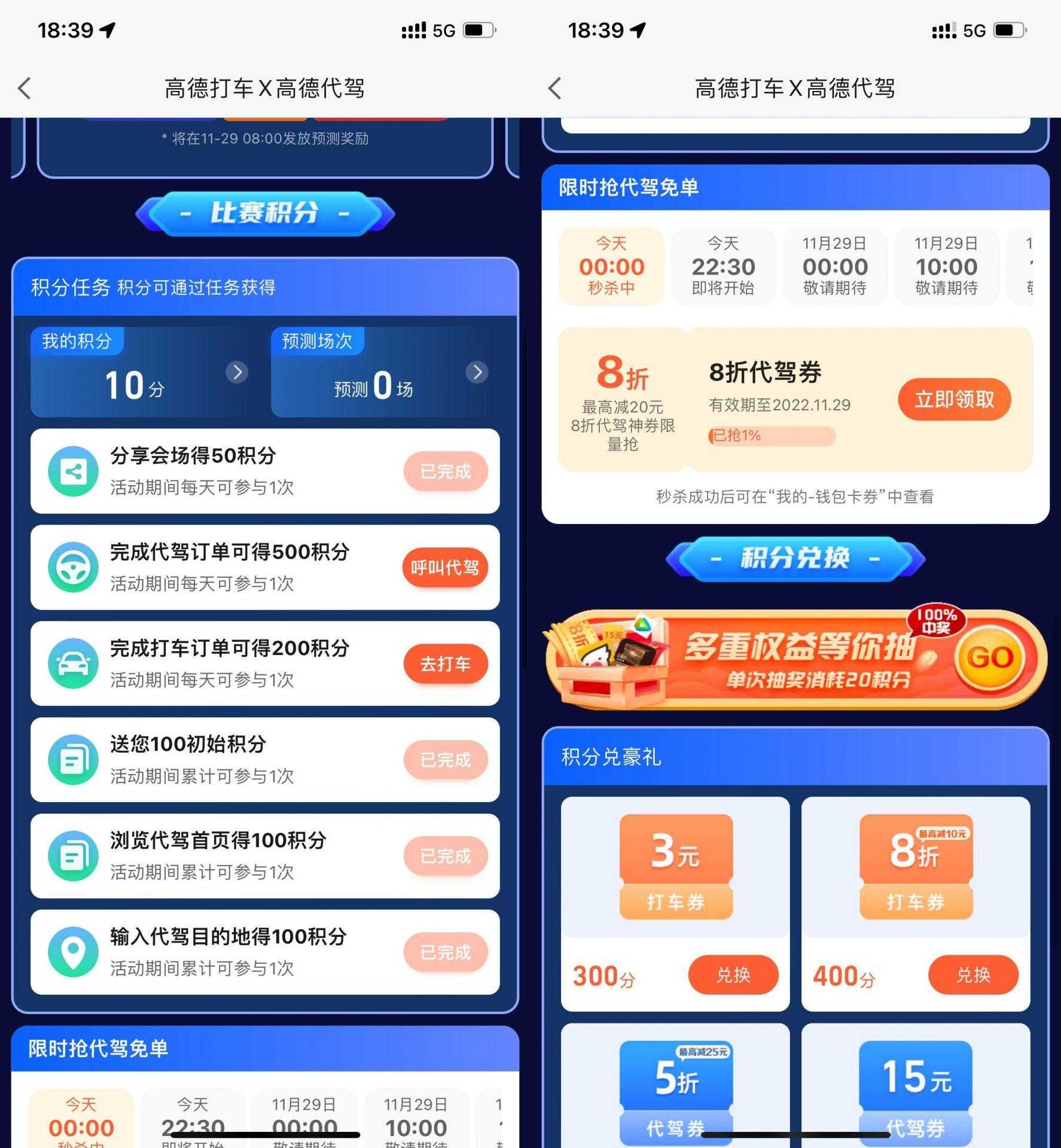The image size is (1061, 1148).
Task: Open 预测场次 details chevron
Action: (x=477, y=372)
